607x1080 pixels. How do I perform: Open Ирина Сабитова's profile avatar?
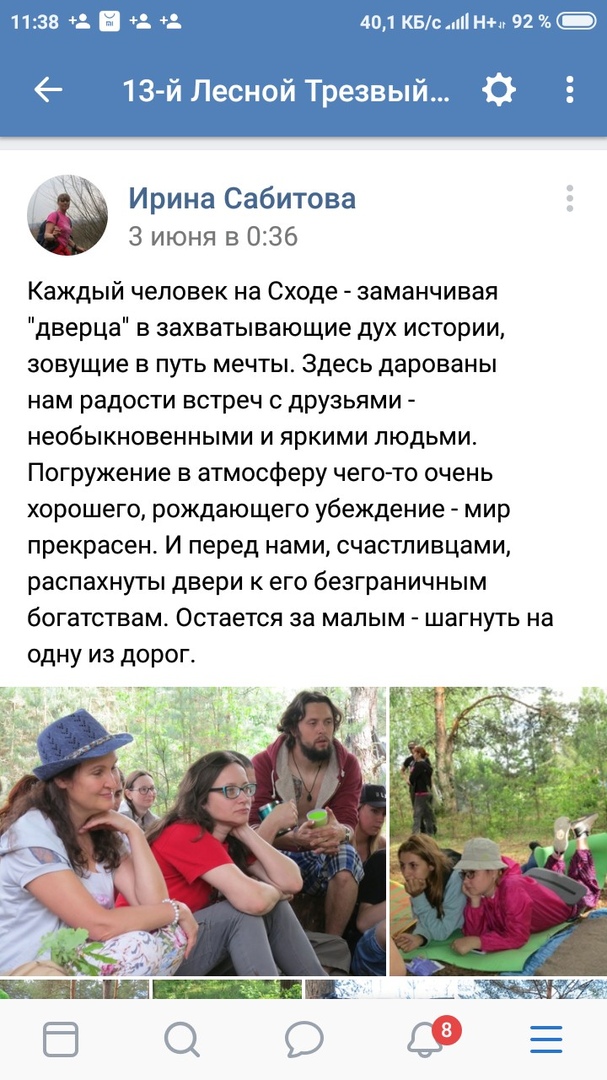pyautogui.click(x=67, y=215)
